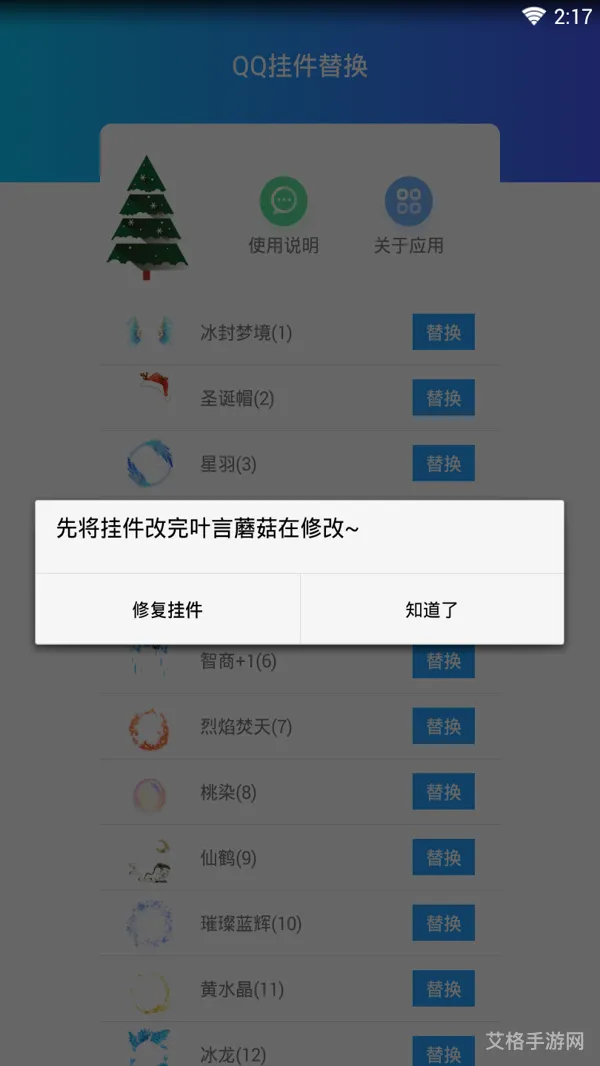Image resolution: width=600 pixels, height=1066 pixels.
Task: Dismiss dialog with 知道了
Action: pos(432,609)
